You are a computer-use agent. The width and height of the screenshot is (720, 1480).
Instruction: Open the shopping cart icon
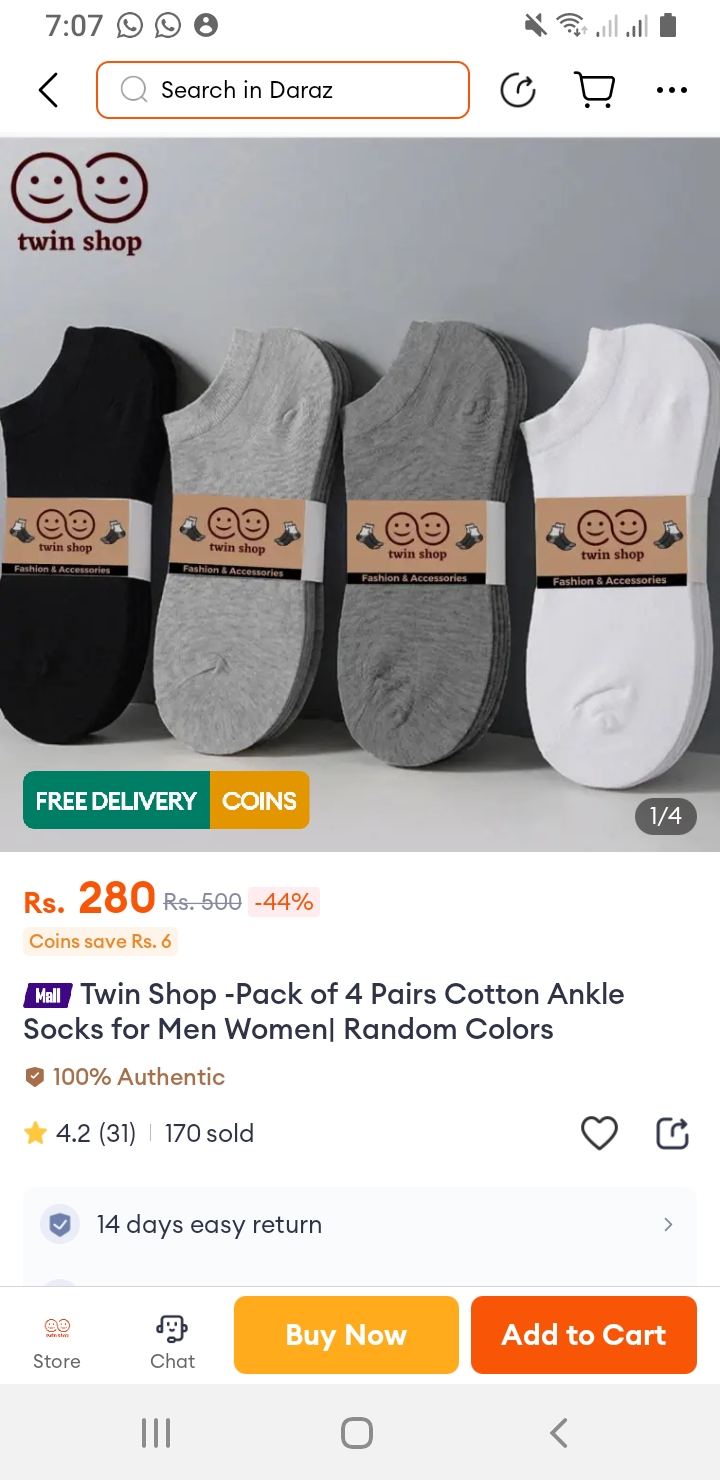[x=595, y=90]
